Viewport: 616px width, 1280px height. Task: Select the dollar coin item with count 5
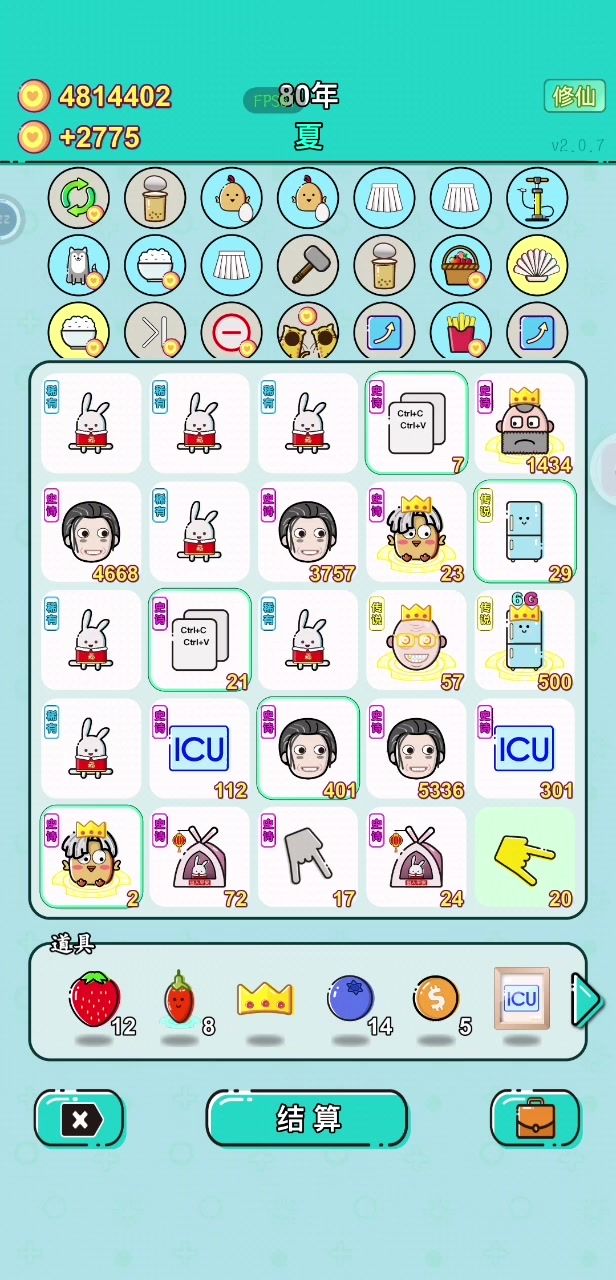pyautogui.click(x=436, y=999)
